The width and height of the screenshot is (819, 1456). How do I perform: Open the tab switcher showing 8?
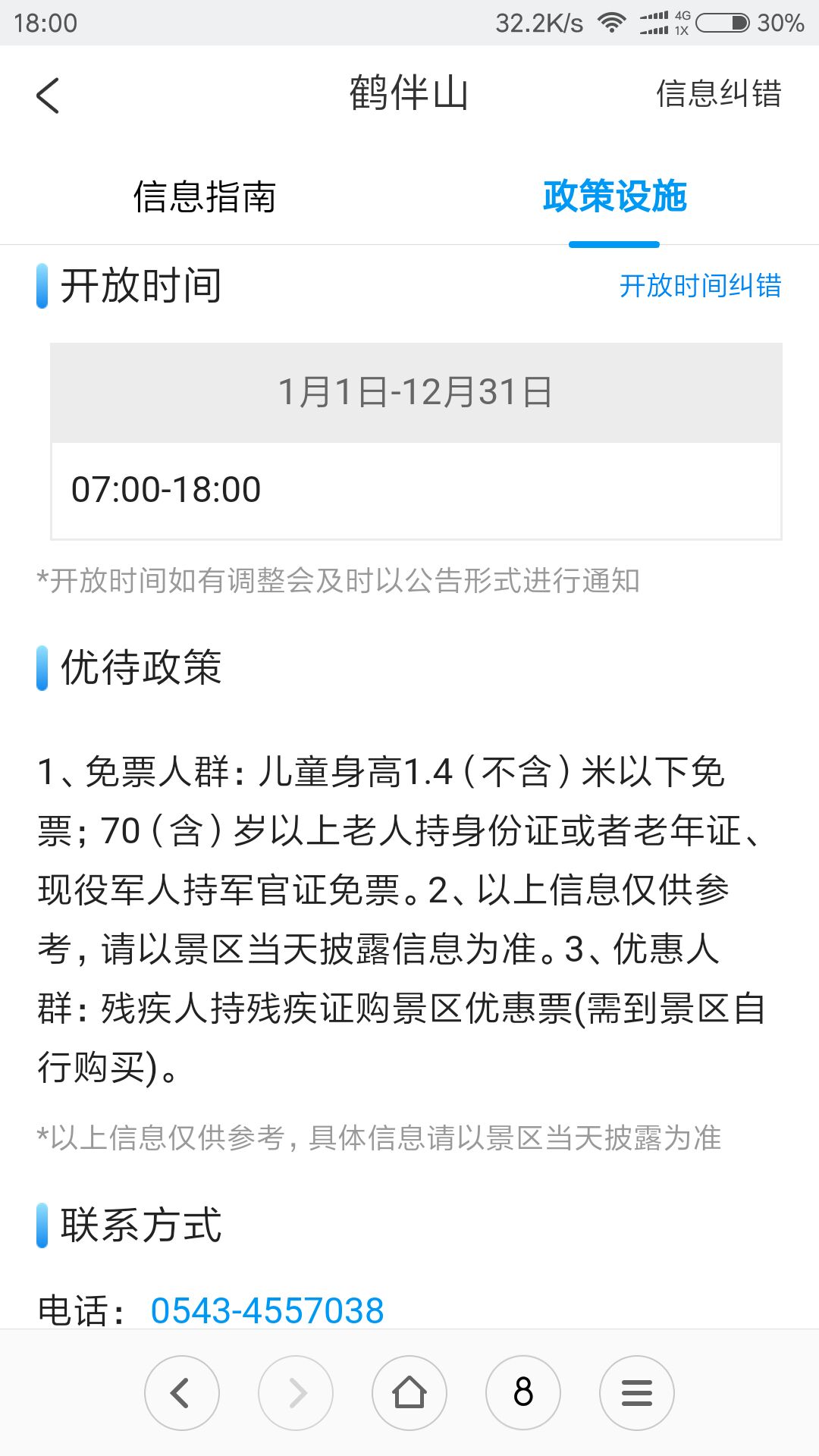(523, 1392)
